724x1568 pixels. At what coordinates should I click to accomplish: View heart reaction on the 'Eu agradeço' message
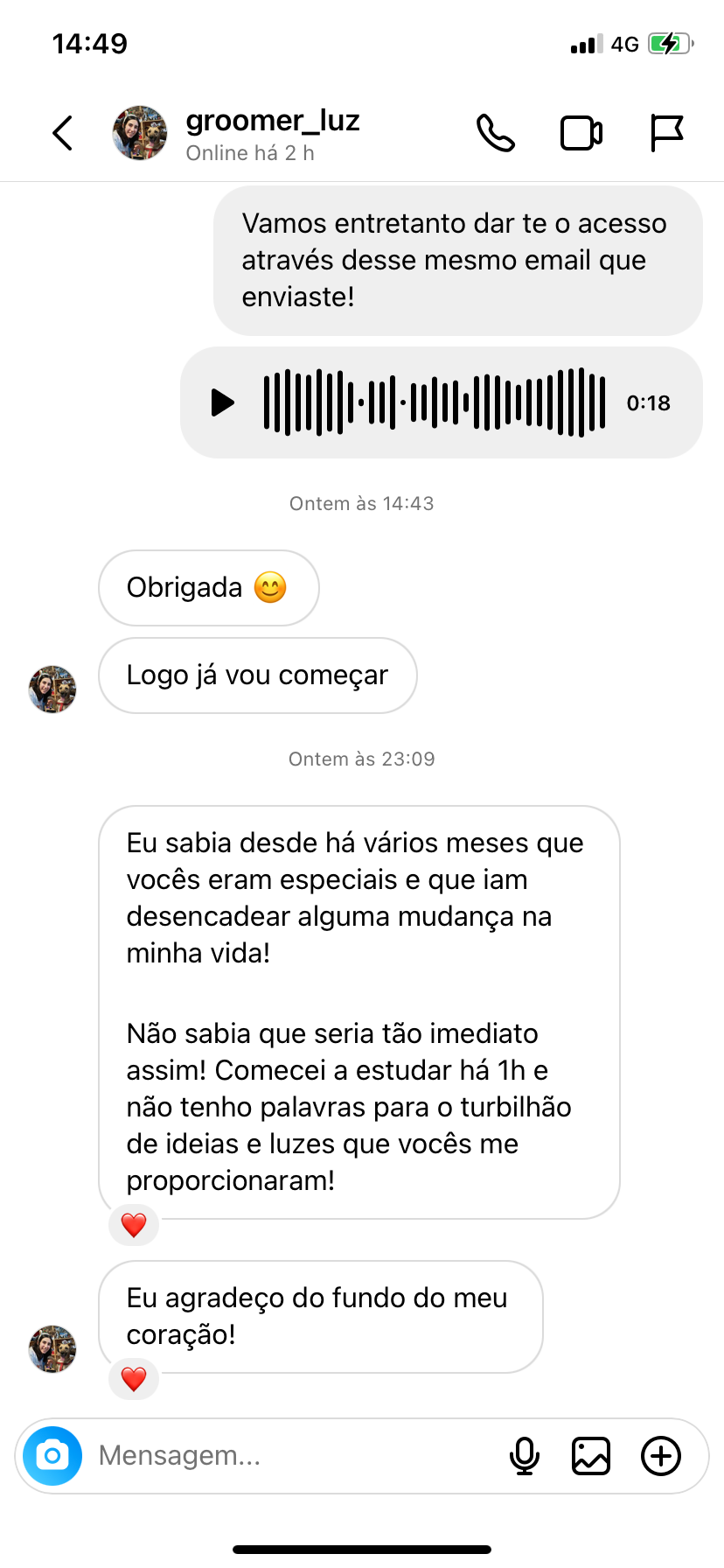click(x=134, y=1379)
